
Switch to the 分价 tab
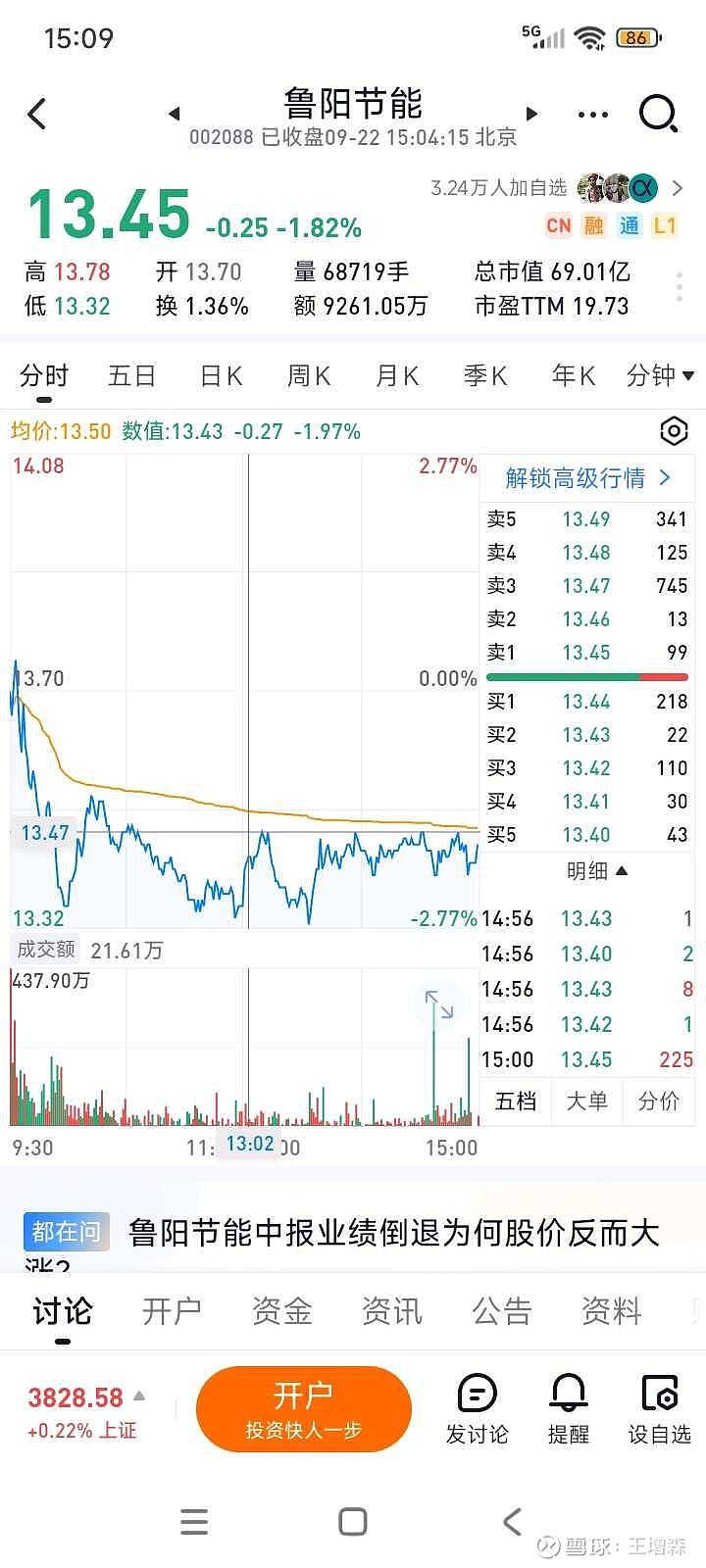point(658,1102)
